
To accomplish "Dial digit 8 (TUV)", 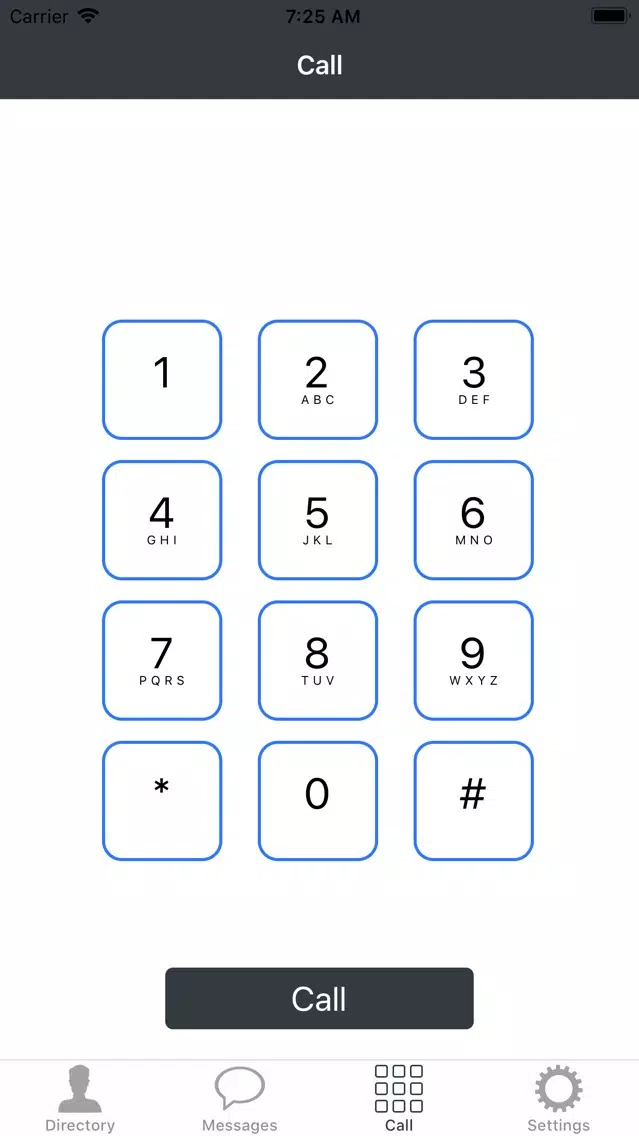I will 318,660.
